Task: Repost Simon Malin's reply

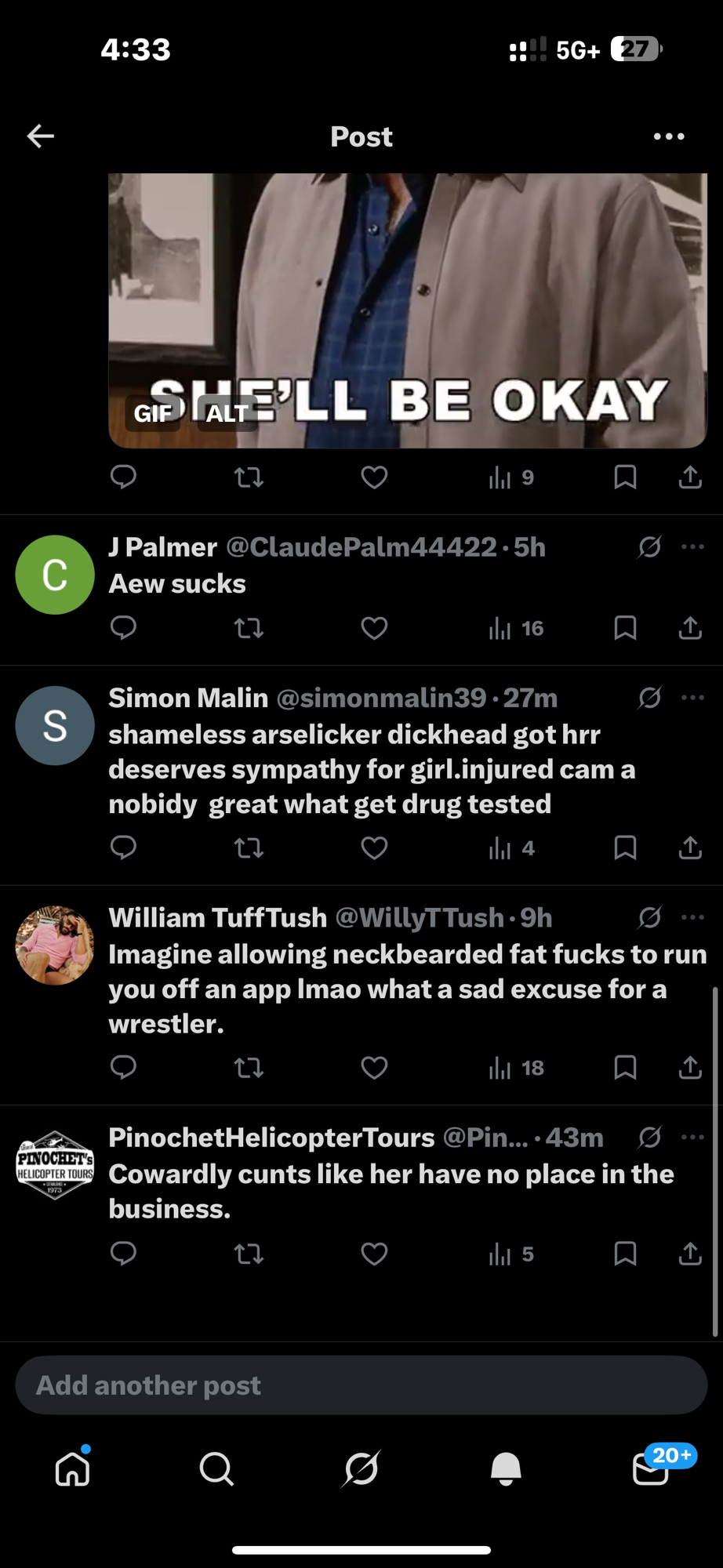Action: (x=249, y=848)
